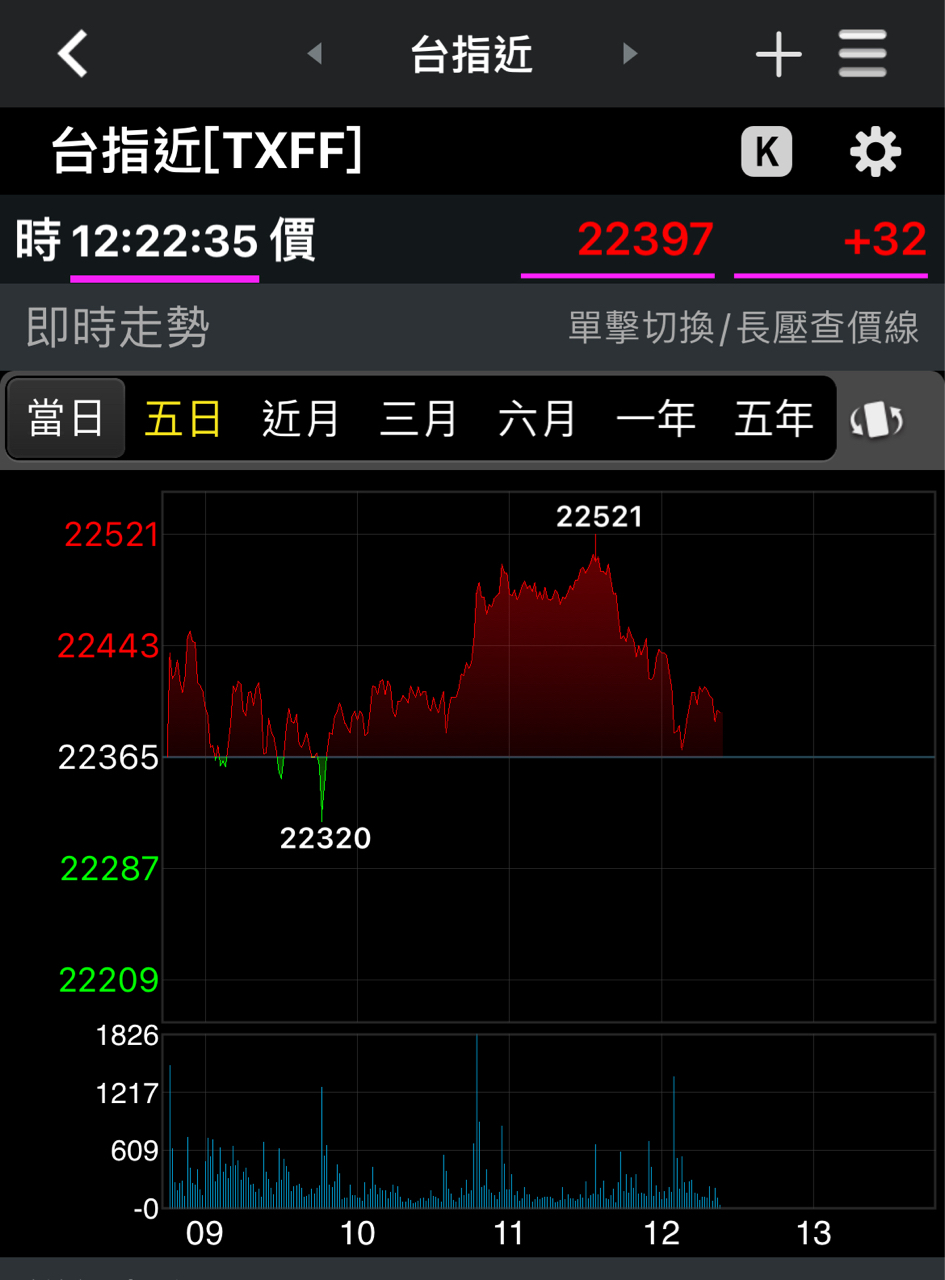945x1280 pixels.
Task: Add the instrument with the plus icon
Action: tap(779, 54)
